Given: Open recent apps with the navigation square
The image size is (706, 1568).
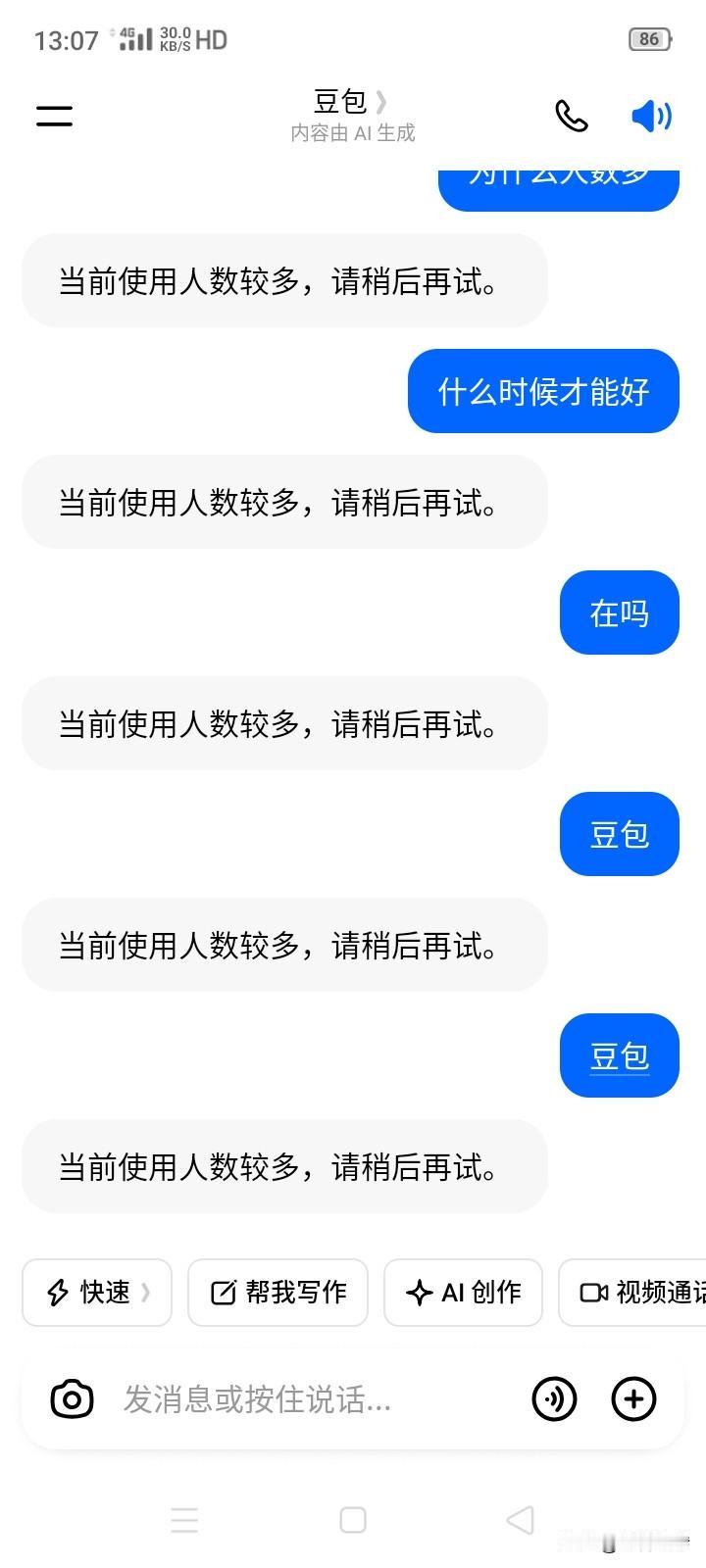Looking at the screenshot, I should tap(352, 1517).
